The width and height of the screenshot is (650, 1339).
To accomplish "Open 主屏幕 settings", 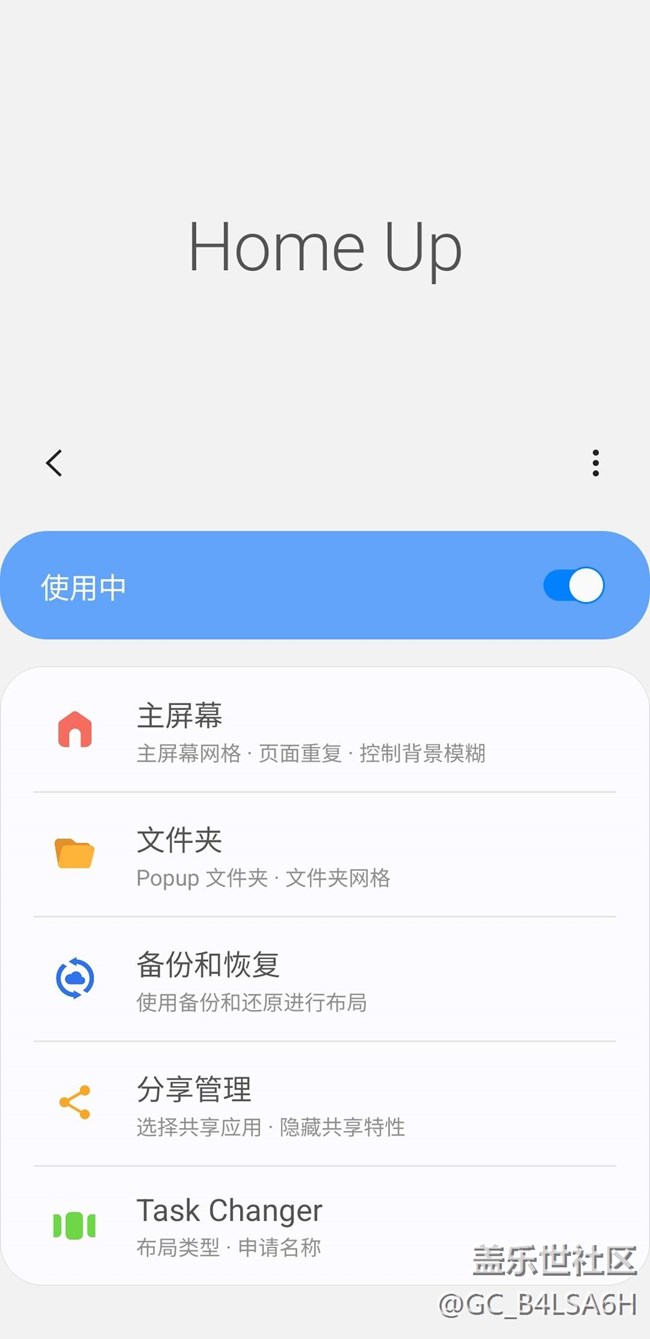I will coord(325,730).
